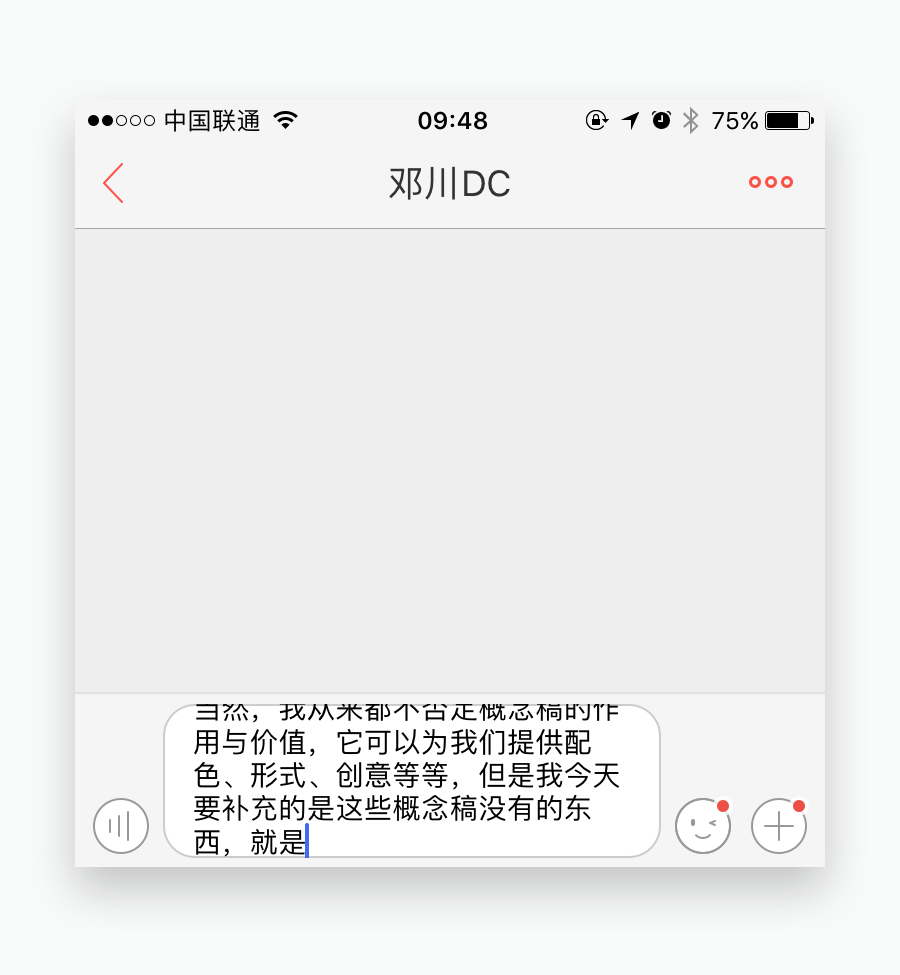Click the alarm clock status icon
This screenshot has width=900, height=975.
coord(661,120)
